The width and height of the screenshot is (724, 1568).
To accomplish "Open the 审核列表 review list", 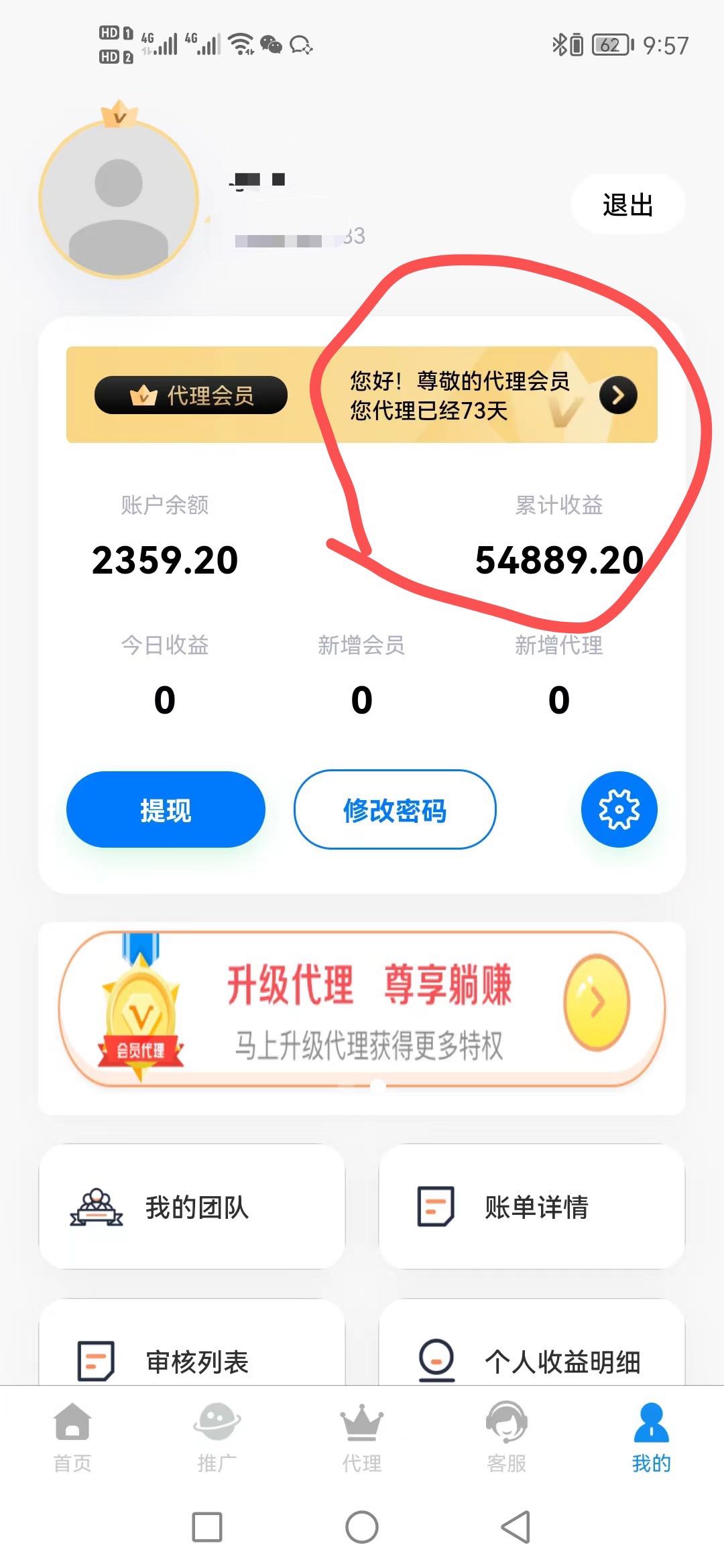I will (x=192, y=1360).
